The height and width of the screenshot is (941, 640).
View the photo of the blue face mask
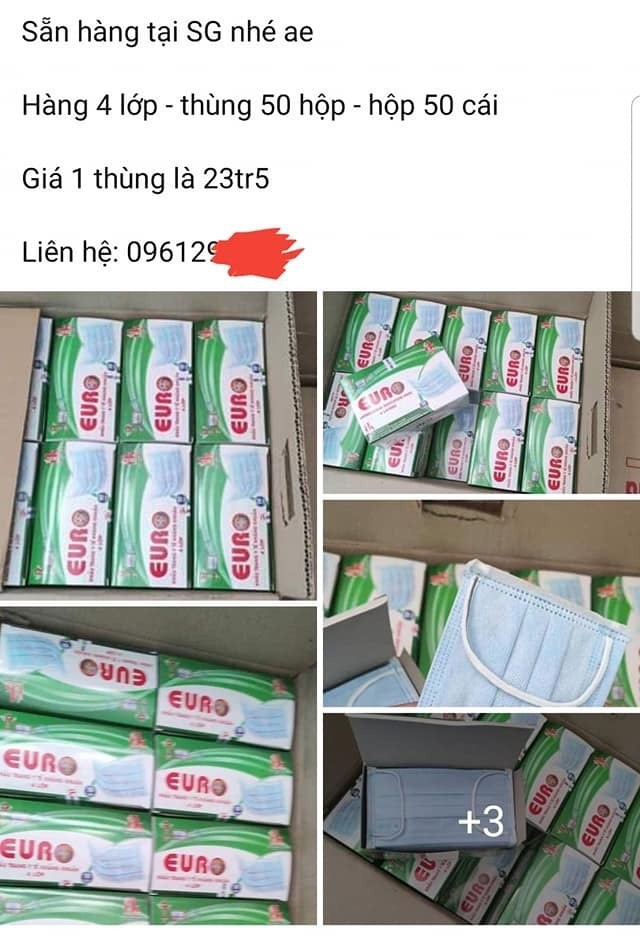coord(480,604)
